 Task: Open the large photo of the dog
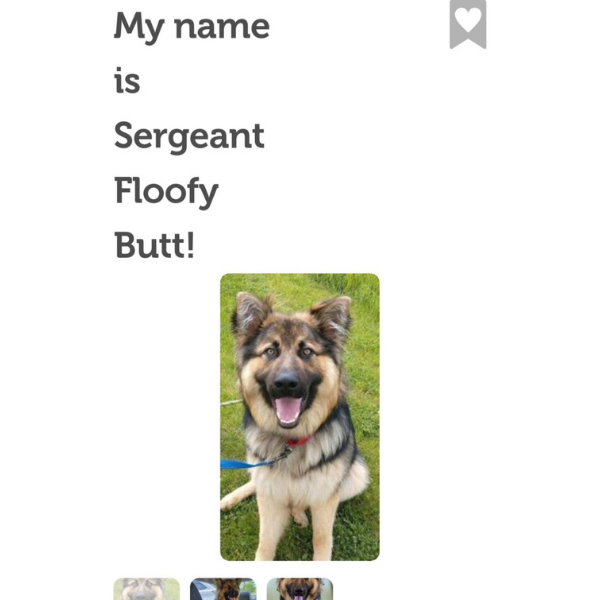(x=299, y=416)
